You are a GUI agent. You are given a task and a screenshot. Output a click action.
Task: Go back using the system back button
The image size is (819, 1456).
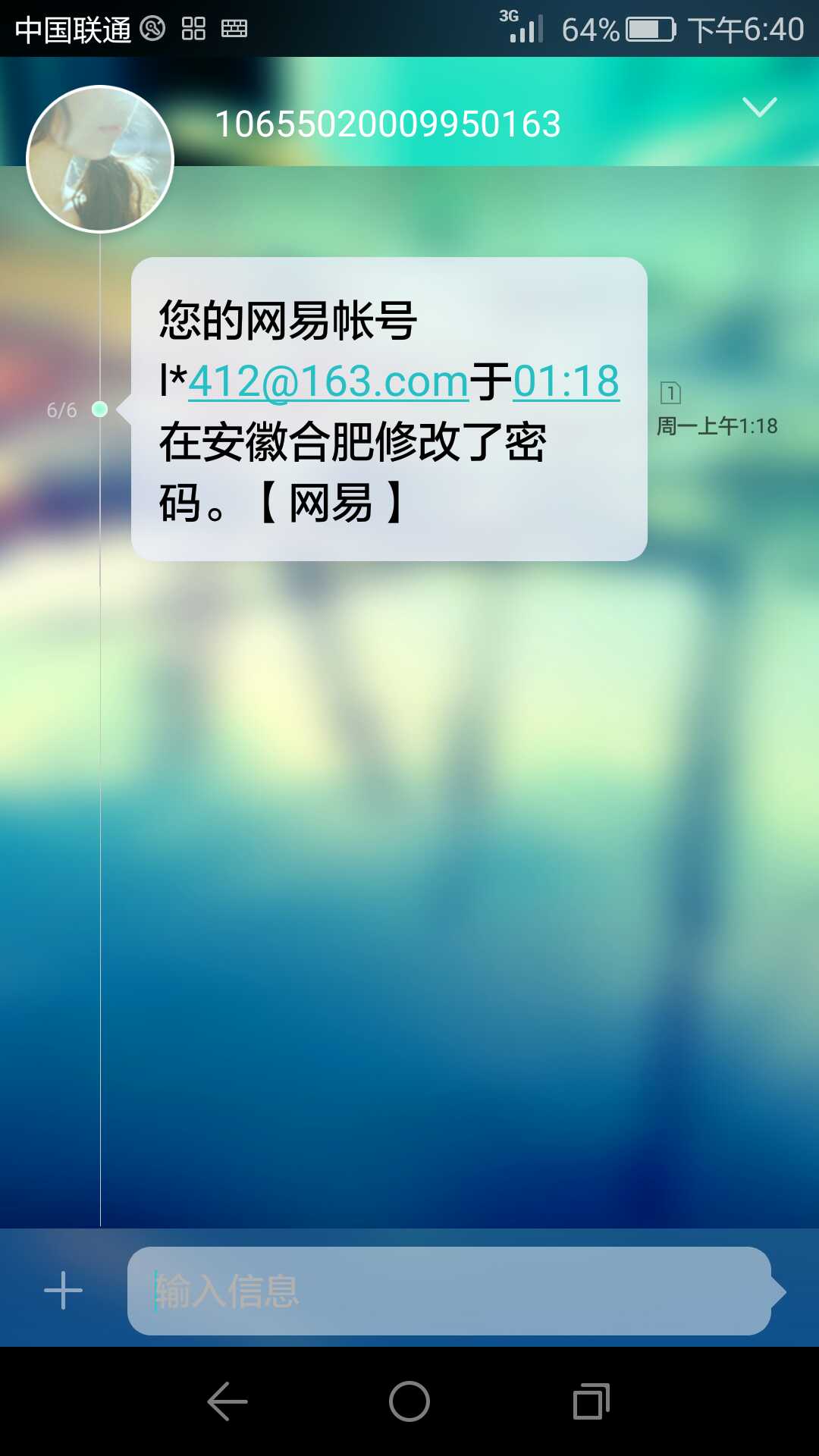click(227, 1401)
